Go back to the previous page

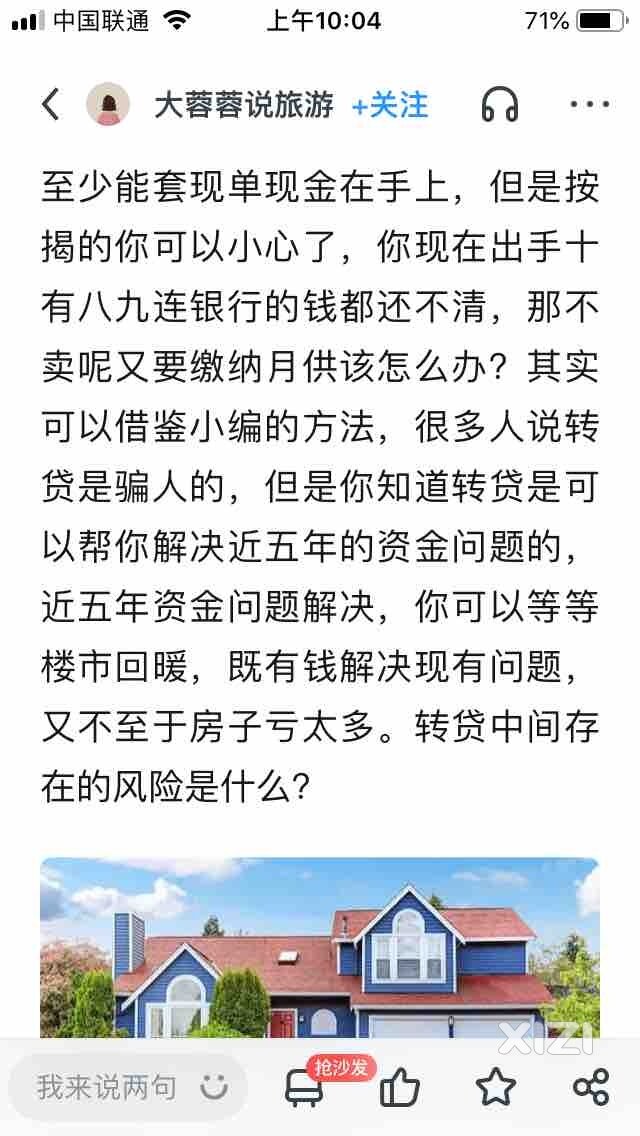51,104
